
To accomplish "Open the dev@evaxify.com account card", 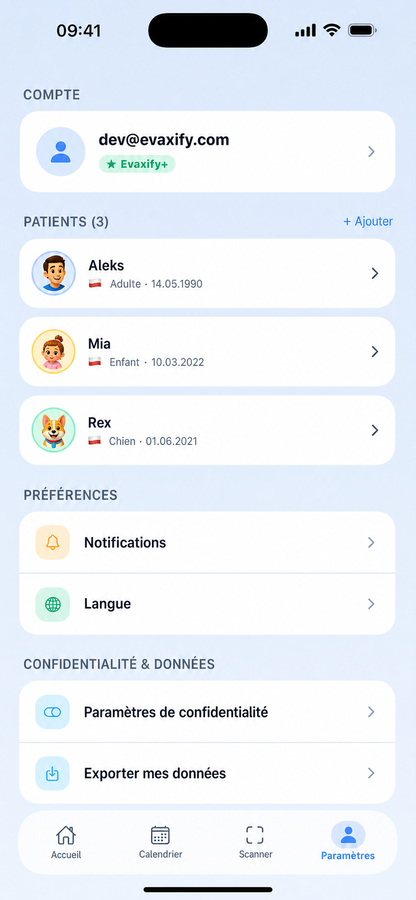I will click(207, 152).
